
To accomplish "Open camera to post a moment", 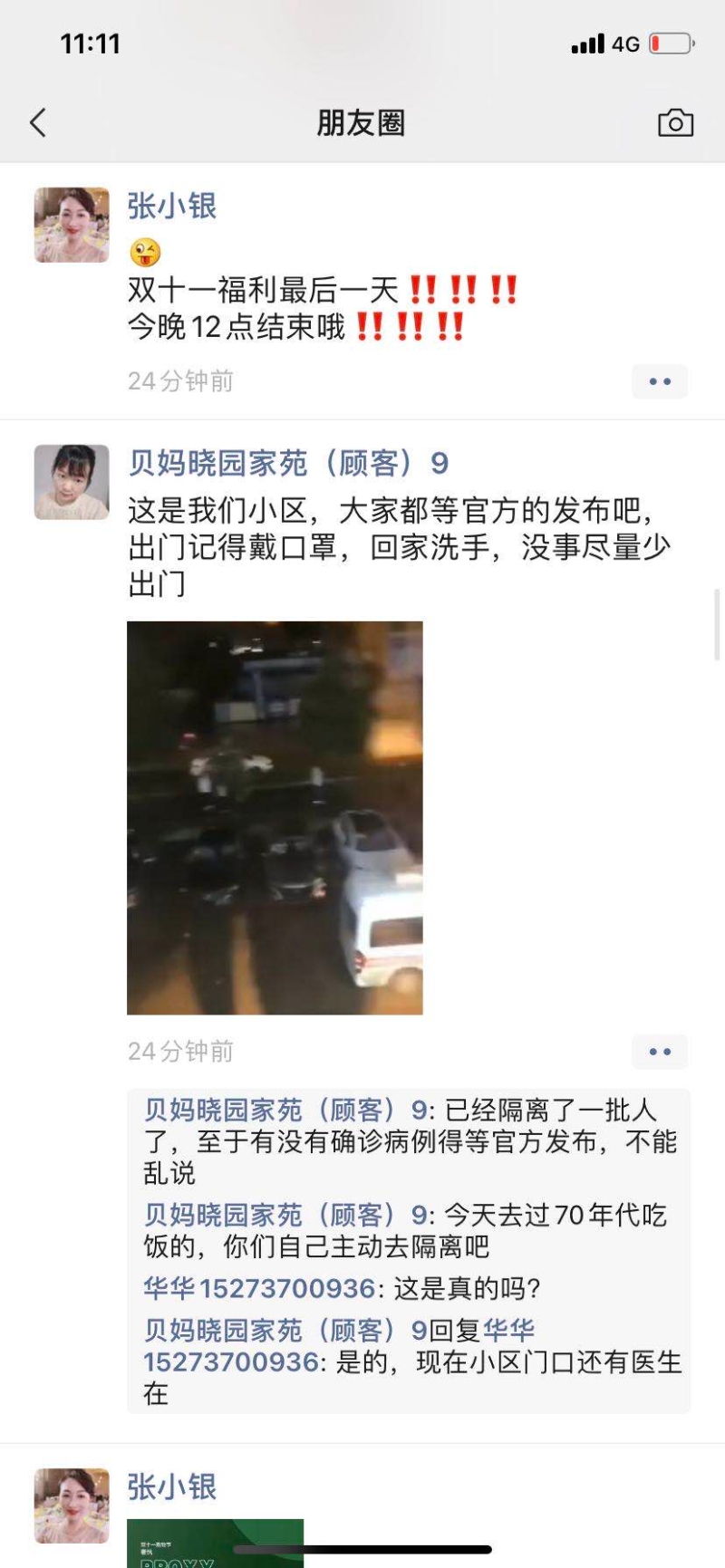I will 675,122.
